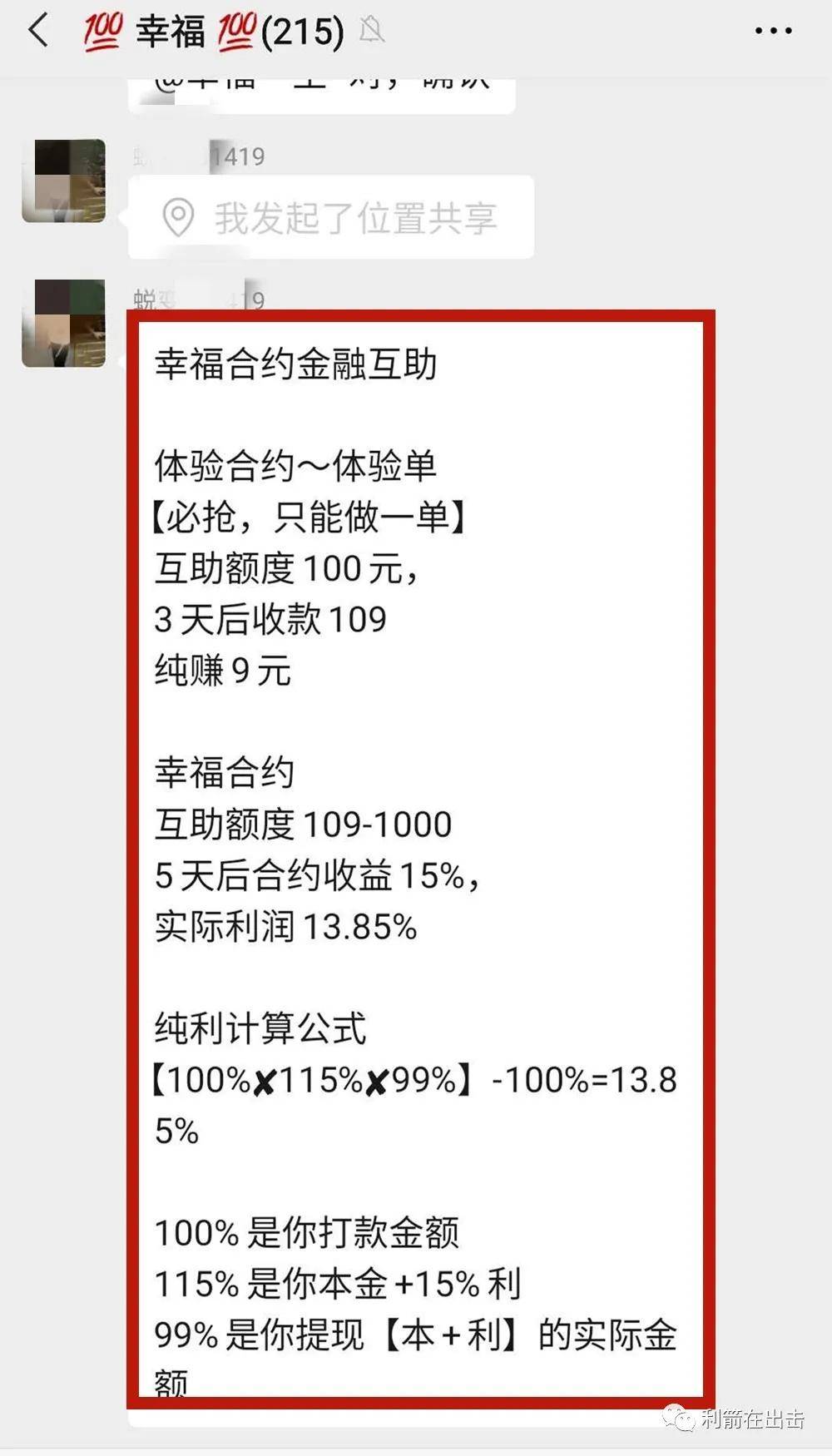
Task: Open the 我发起了位置共享 location message
Action: (331, 217)
